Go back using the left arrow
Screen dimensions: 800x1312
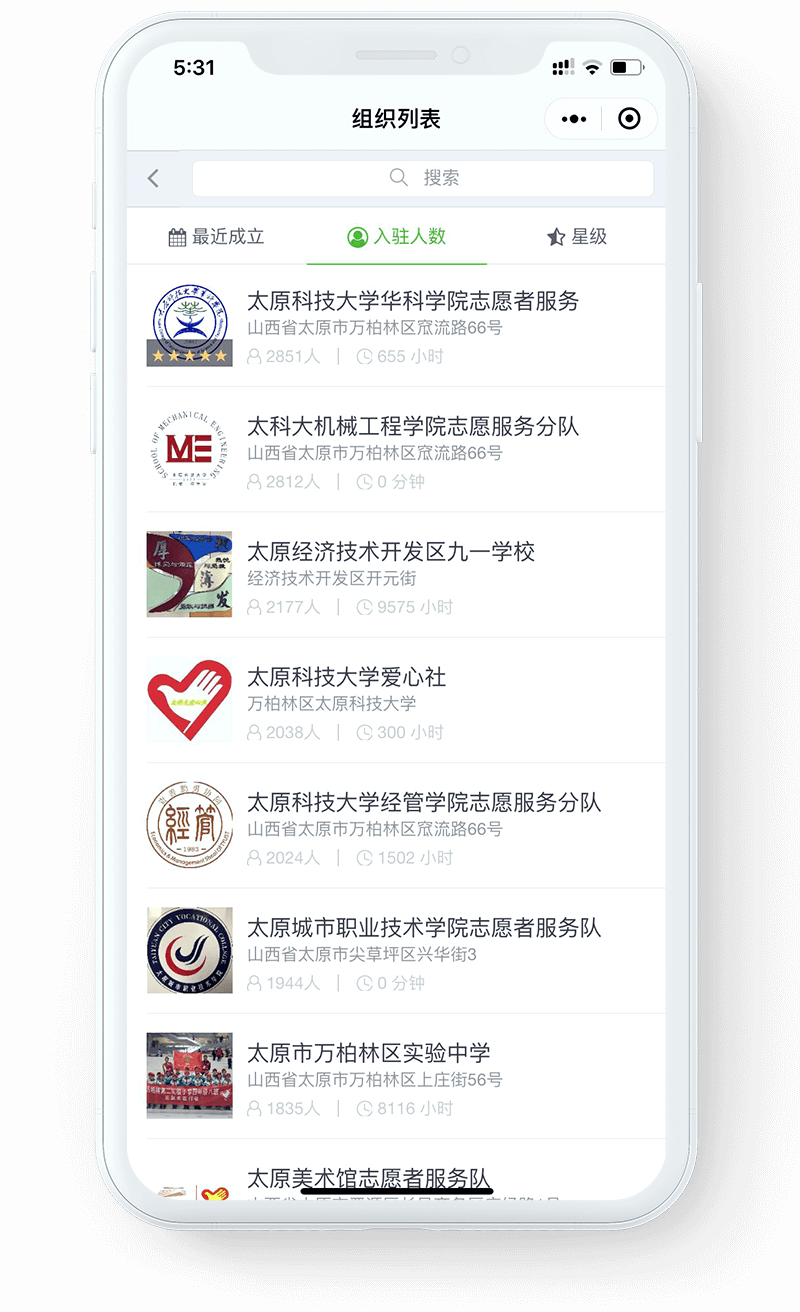[153, 178]
